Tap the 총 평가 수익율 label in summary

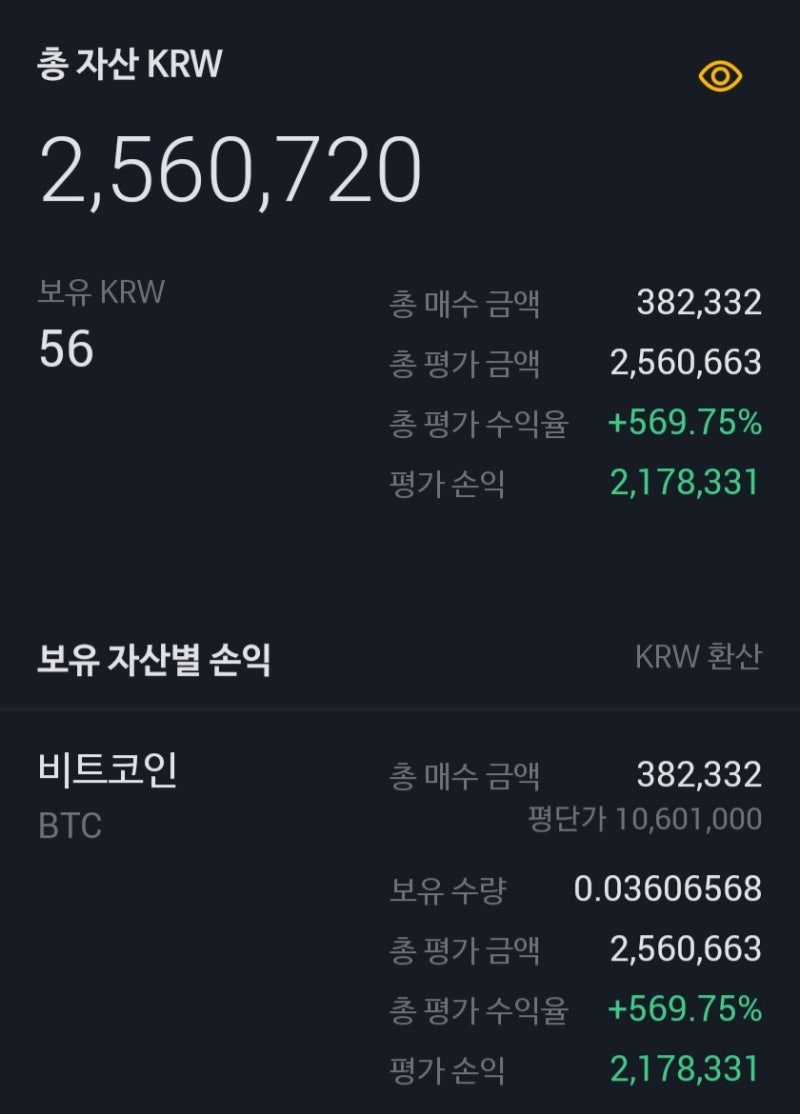(480, 423)
